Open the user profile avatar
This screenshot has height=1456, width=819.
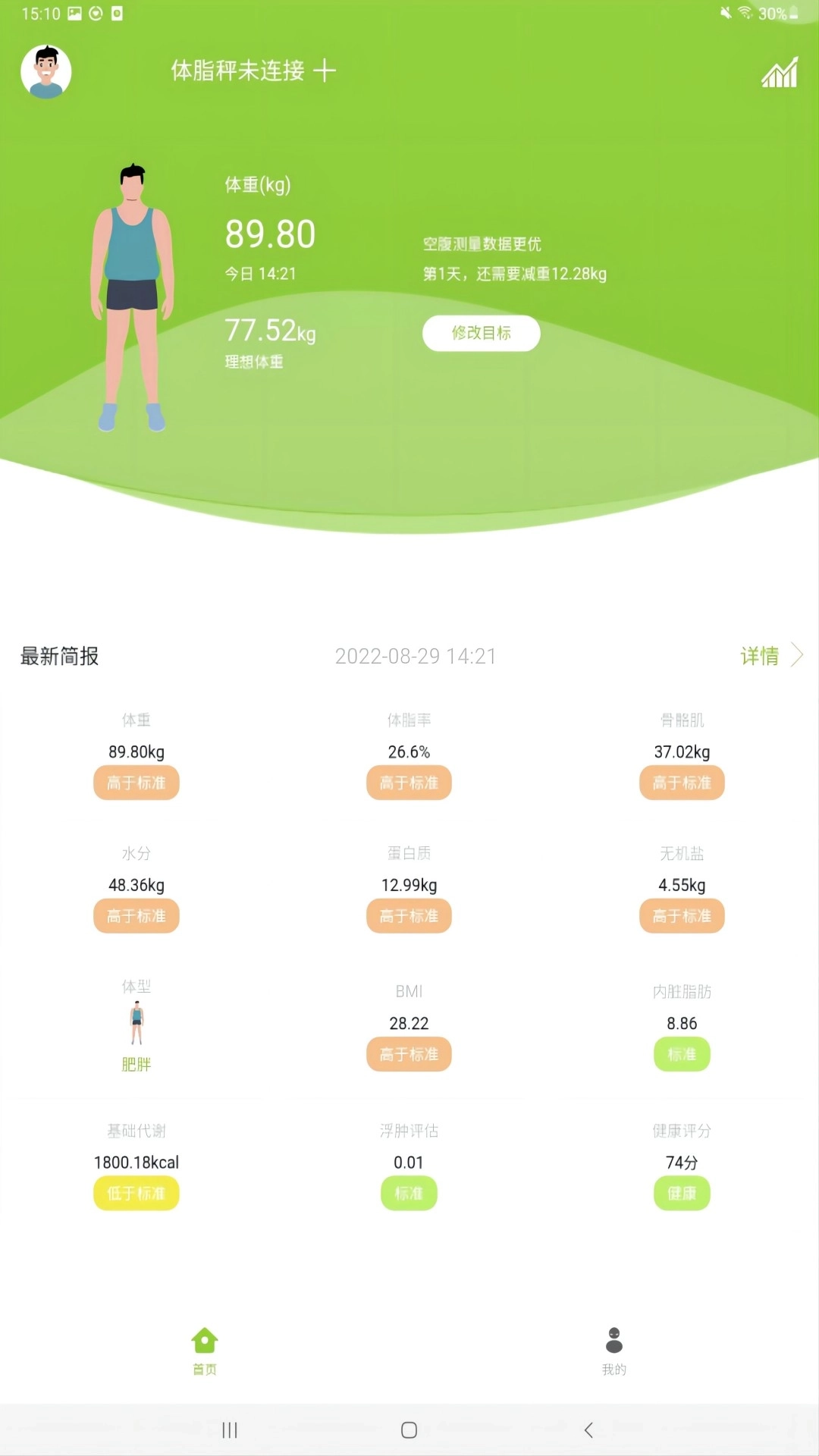point(46,72)
